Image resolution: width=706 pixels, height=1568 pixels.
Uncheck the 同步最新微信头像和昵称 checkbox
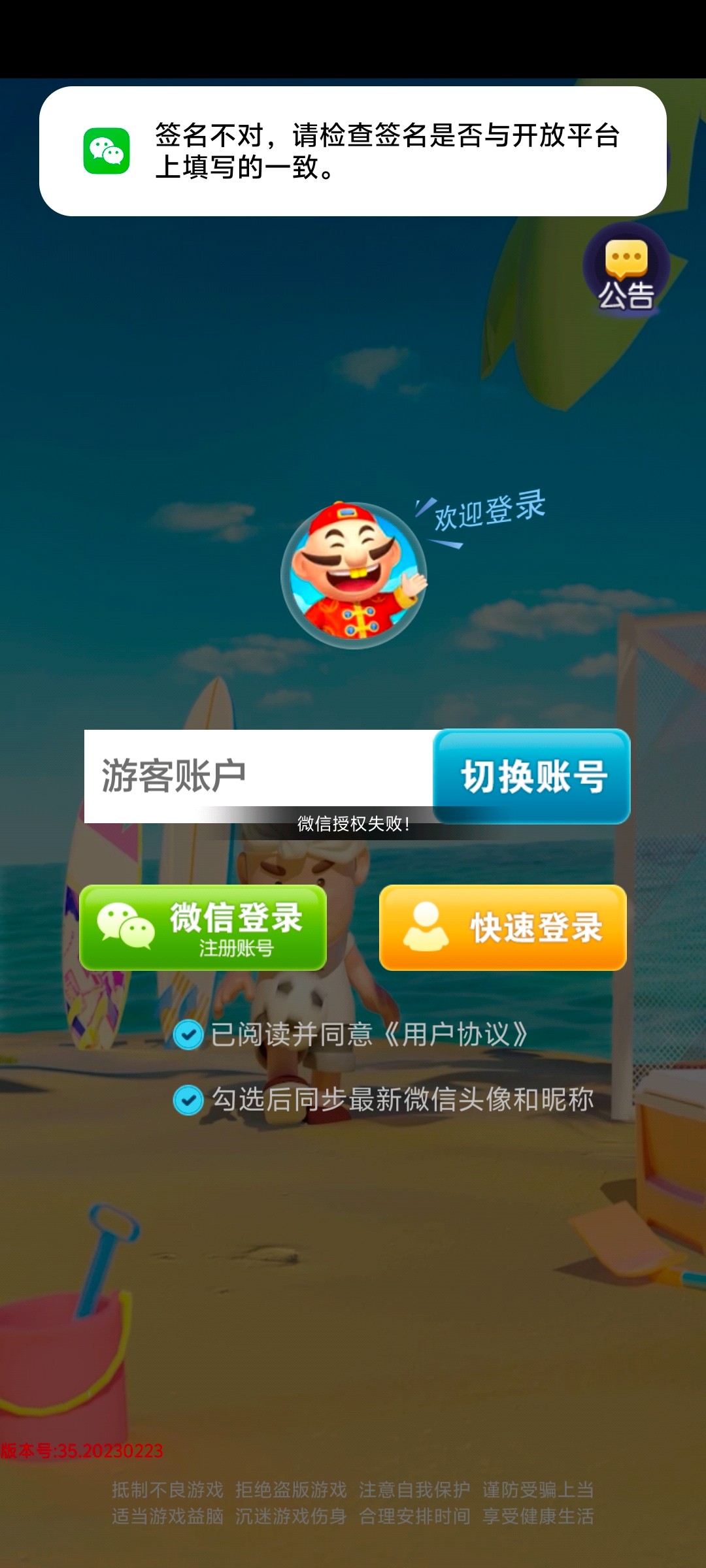point(188,1100)
